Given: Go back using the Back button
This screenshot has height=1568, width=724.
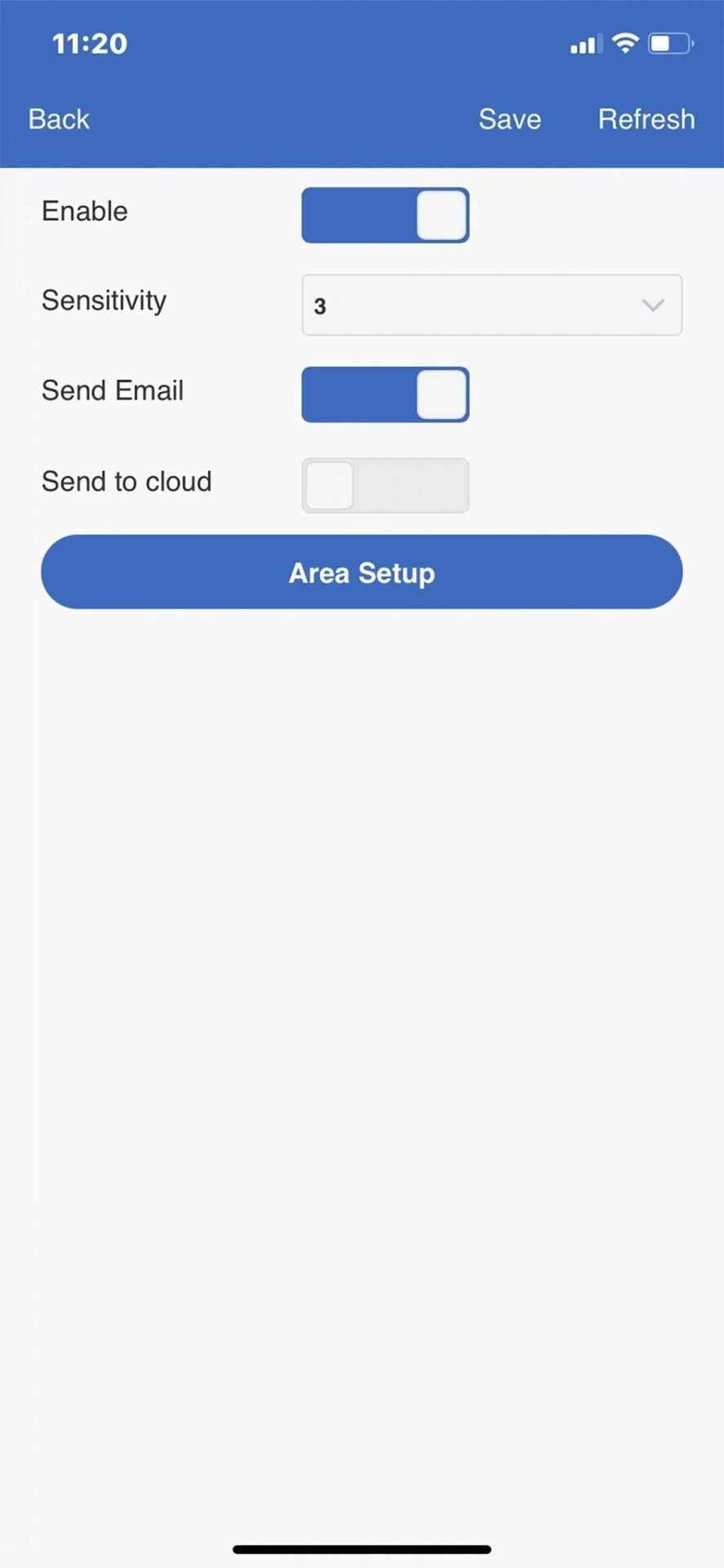Looking at the screenshot, I should pyautogui.click(x=59, y=119).
